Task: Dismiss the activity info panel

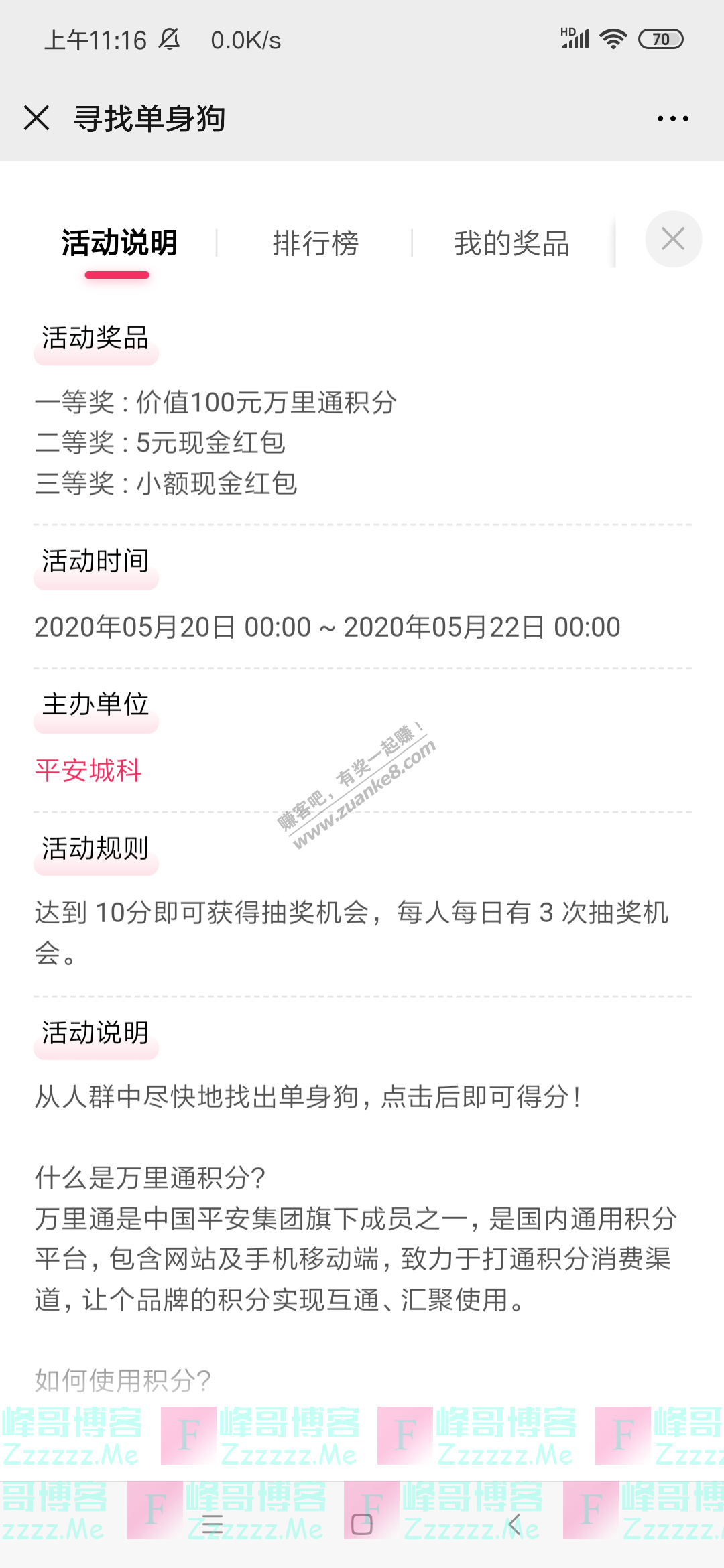Action: tap(673, 239)
